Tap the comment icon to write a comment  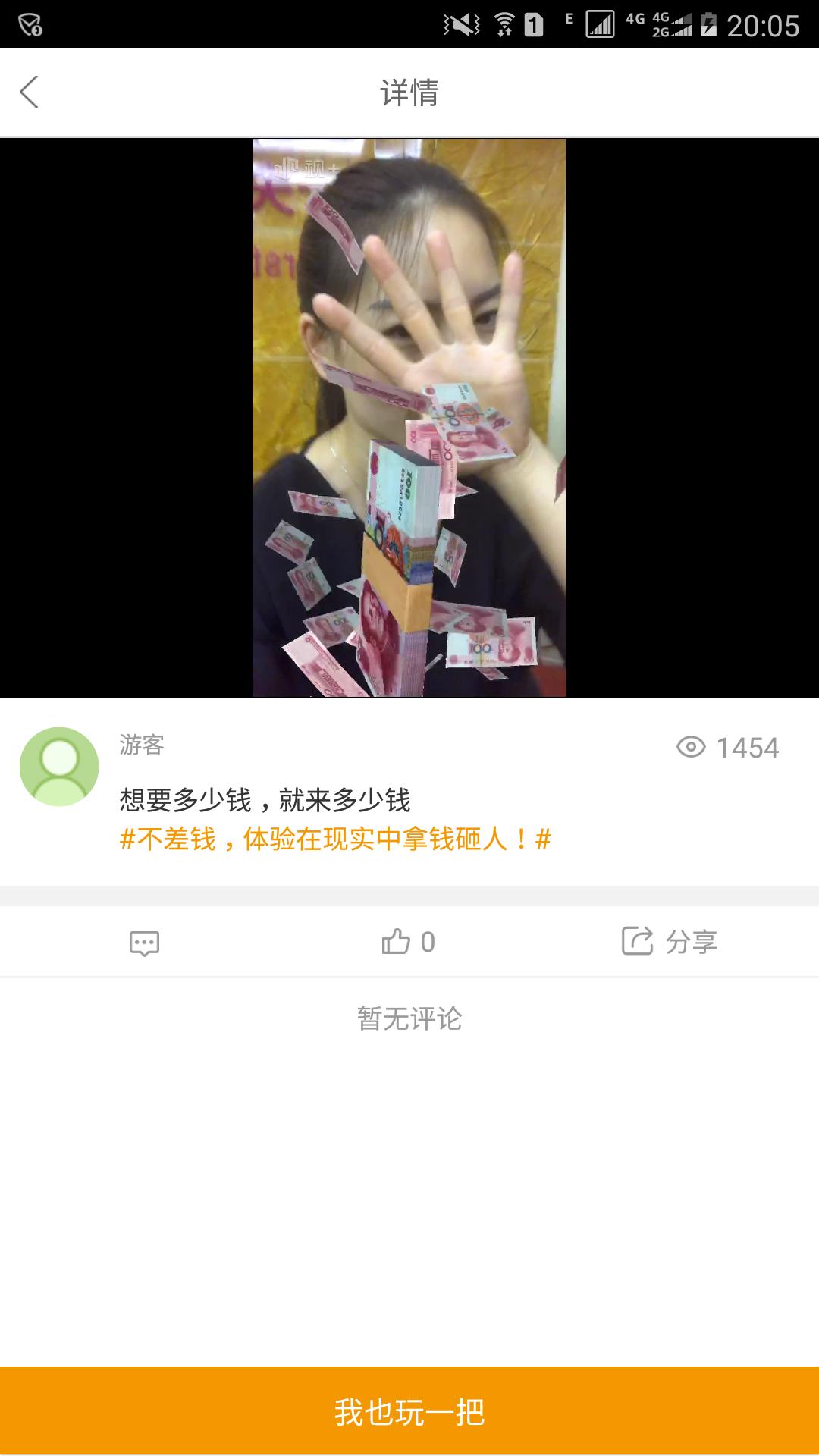pos(144,943)
